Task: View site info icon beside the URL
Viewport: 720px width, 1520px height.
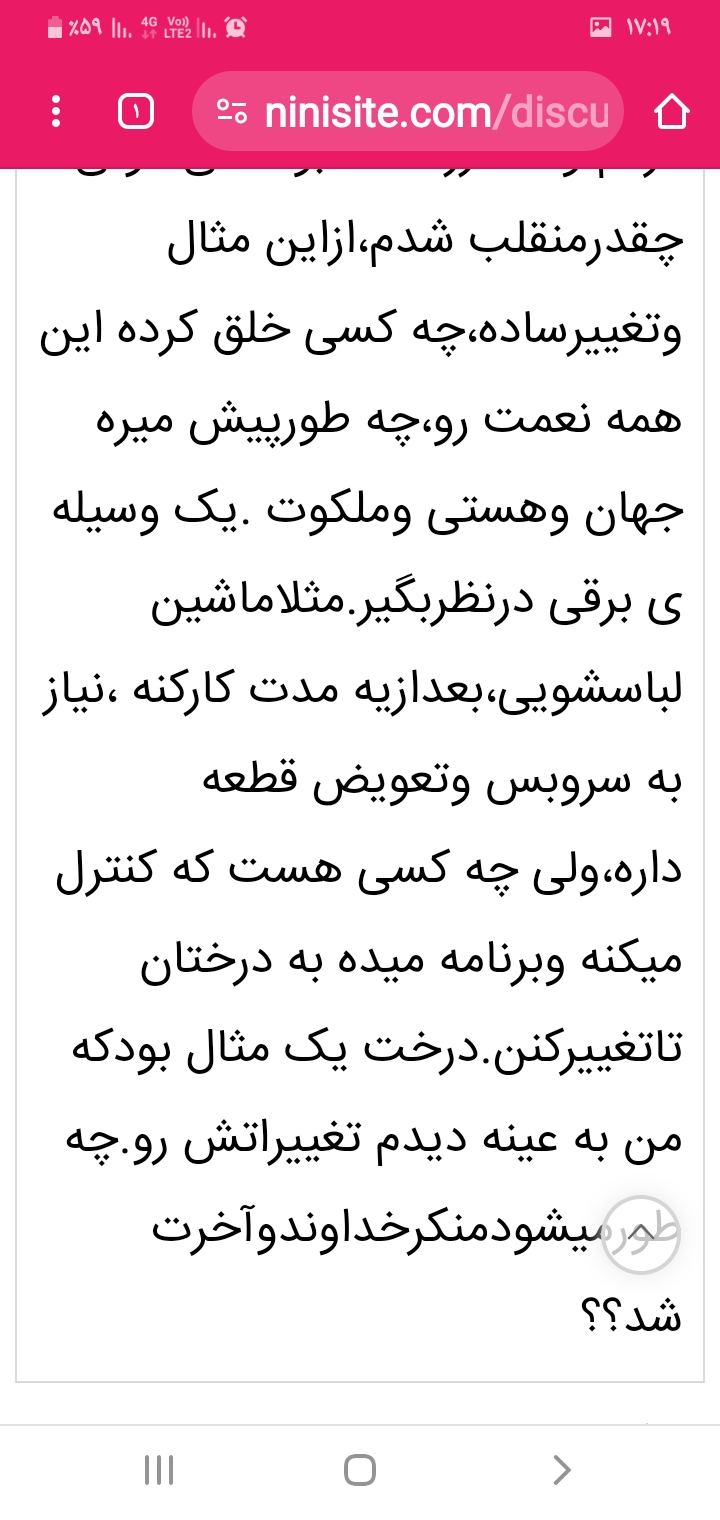Action: tap(232, 112)
